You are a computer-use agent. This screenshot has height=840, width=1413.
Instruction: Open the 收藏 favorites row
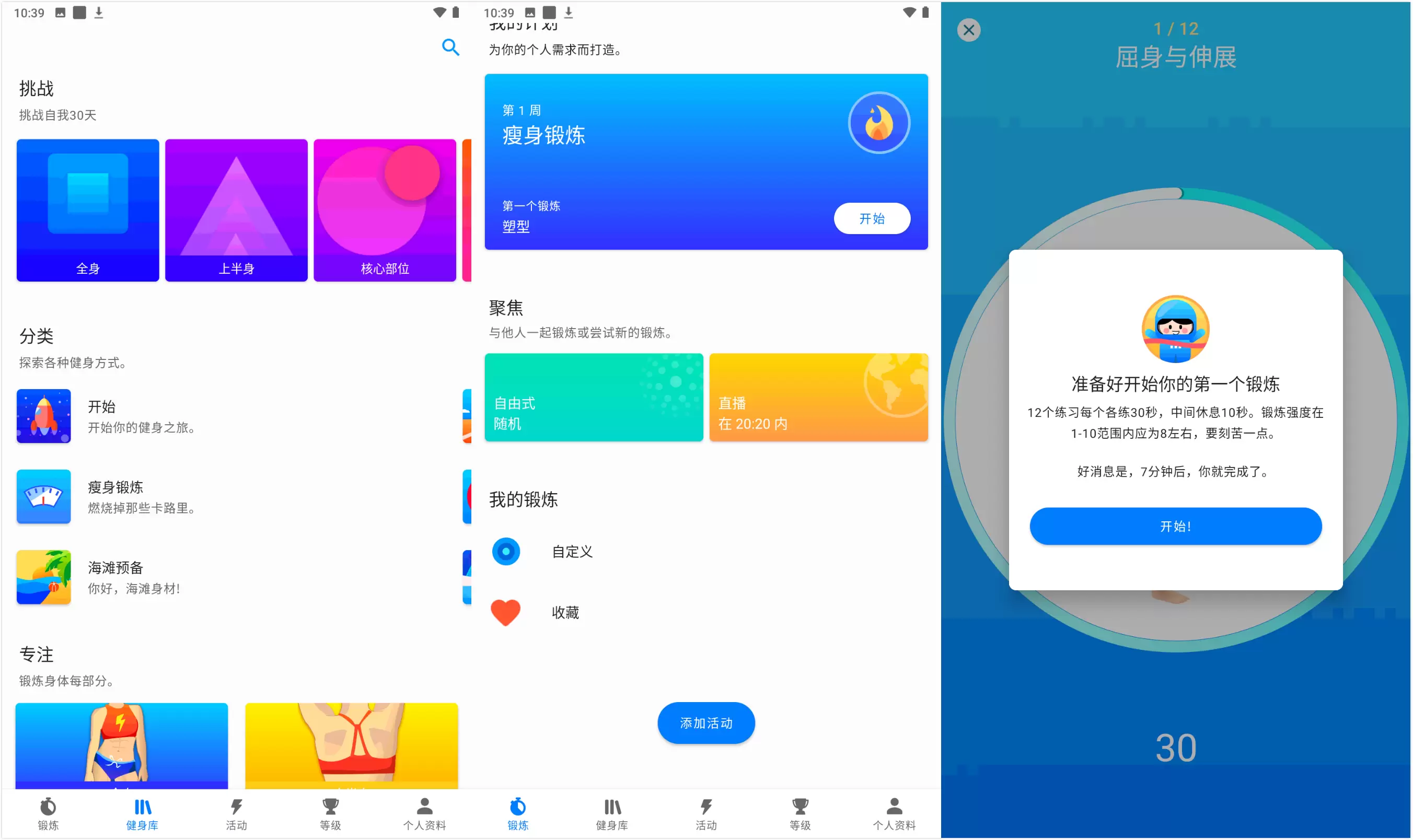(x=565, y=612)
